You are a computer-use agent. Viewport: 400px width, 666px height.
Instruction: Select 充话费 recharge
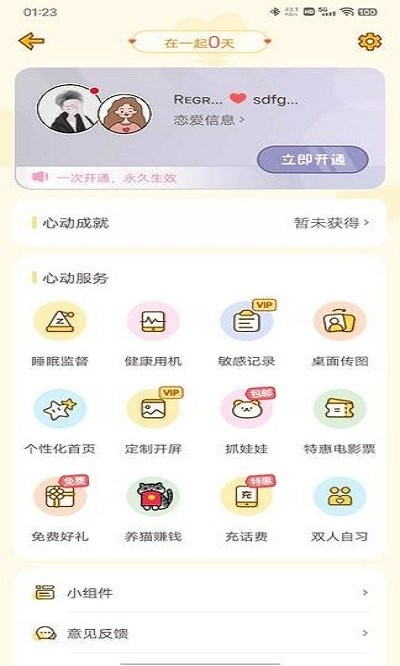point(246,510)
